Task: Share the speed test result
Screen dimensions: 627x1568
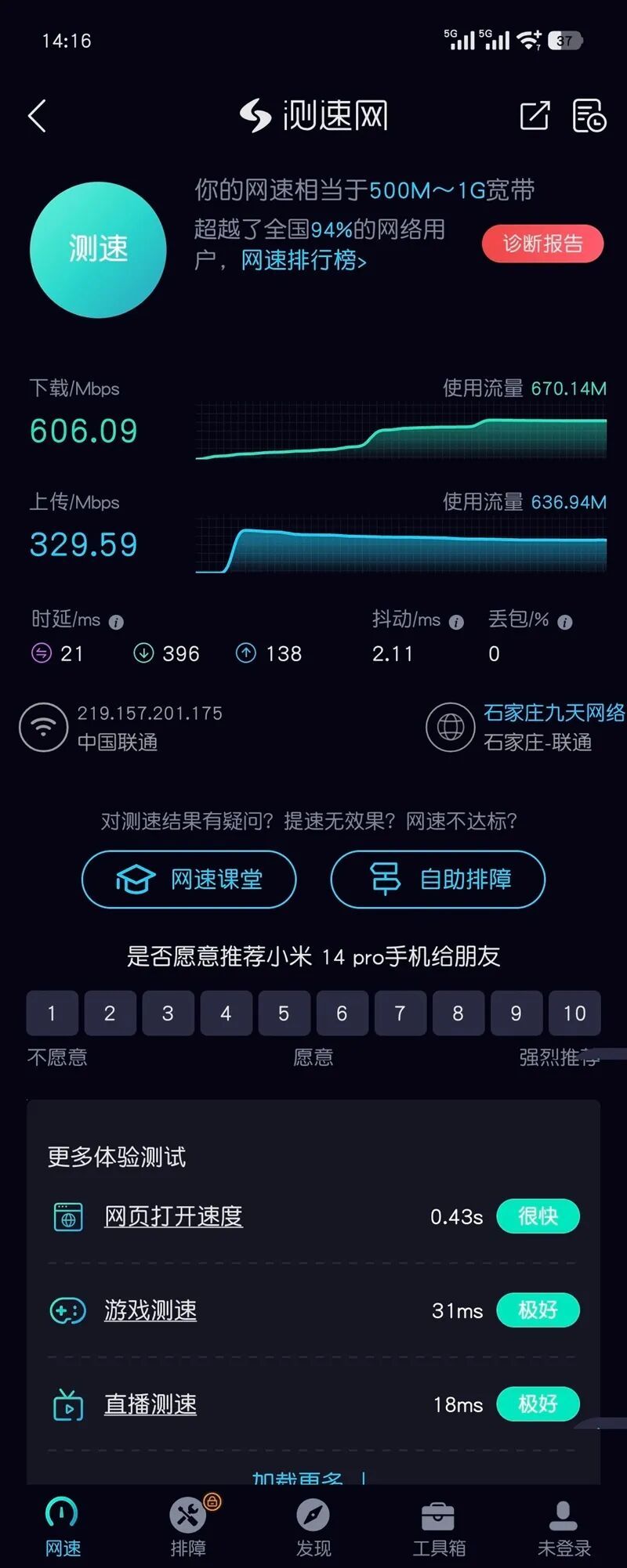Action: (x=535, y=116)
